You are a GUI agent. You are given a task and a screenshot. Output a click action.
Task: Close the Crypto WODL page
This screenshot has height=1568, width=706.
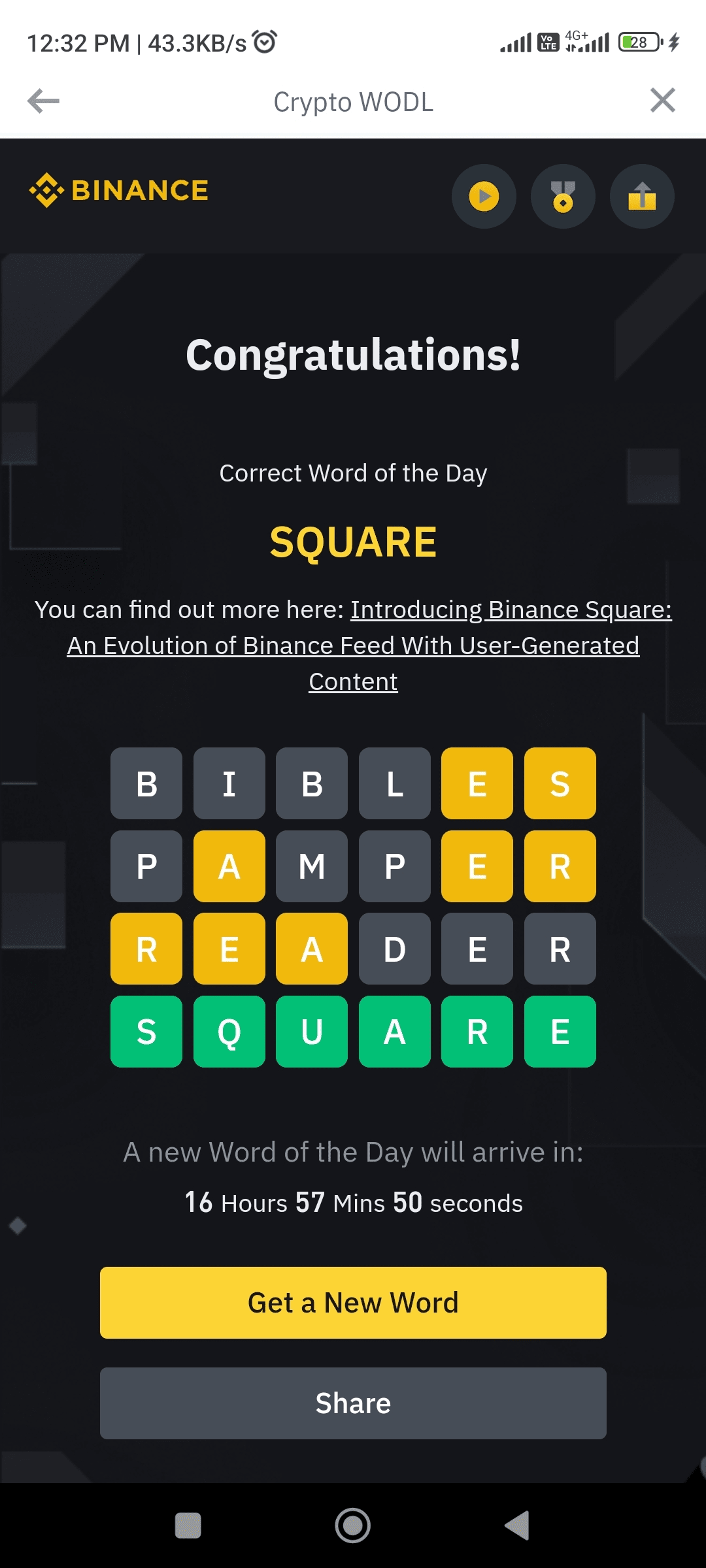tap(662, 101)
